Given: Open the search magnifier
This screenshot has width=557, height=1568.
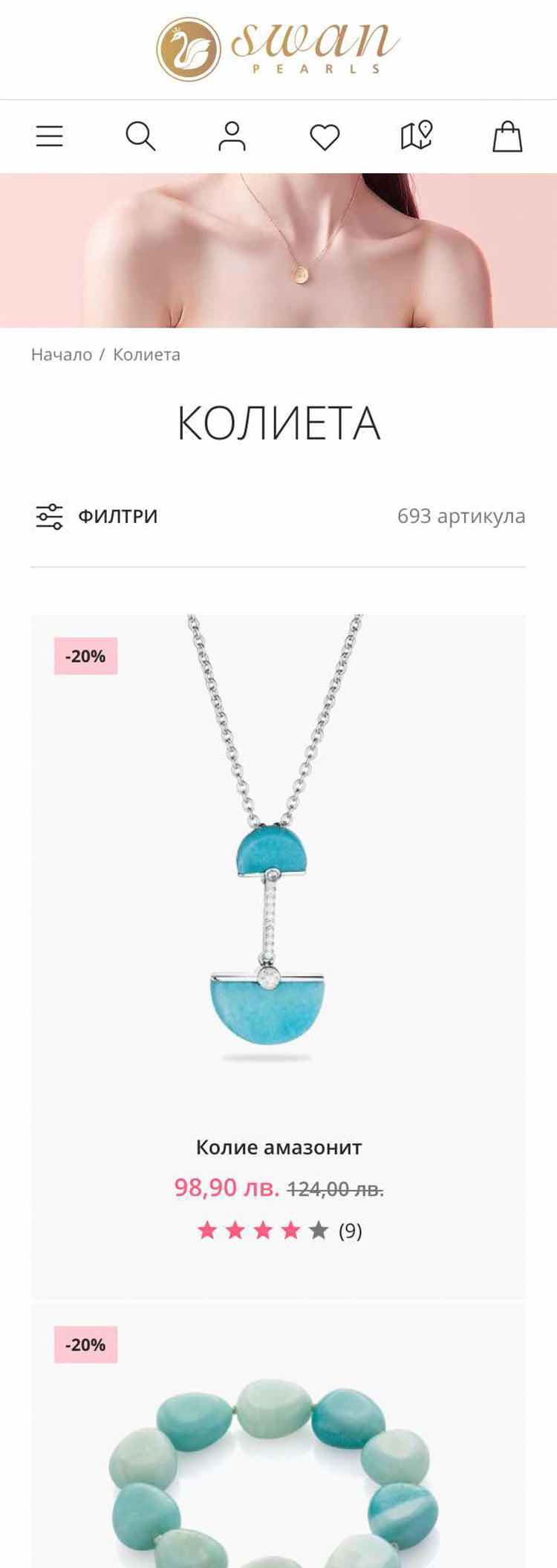Looking at the screenshot, I should click(x=140, y=137).
